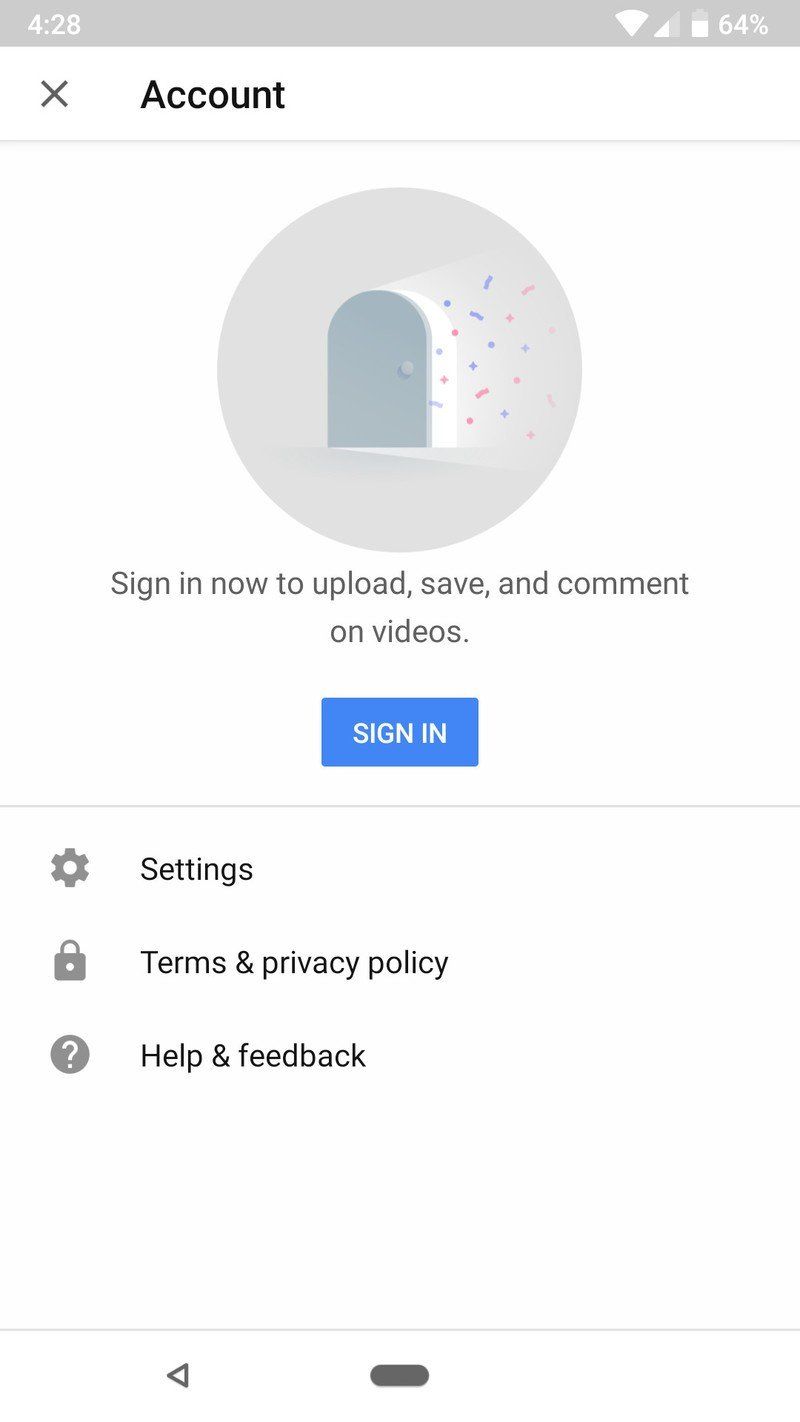Click the question mark Help icon
Image resolution: width=800 pixels, height=1422 pixels.
click(68, 1055)
